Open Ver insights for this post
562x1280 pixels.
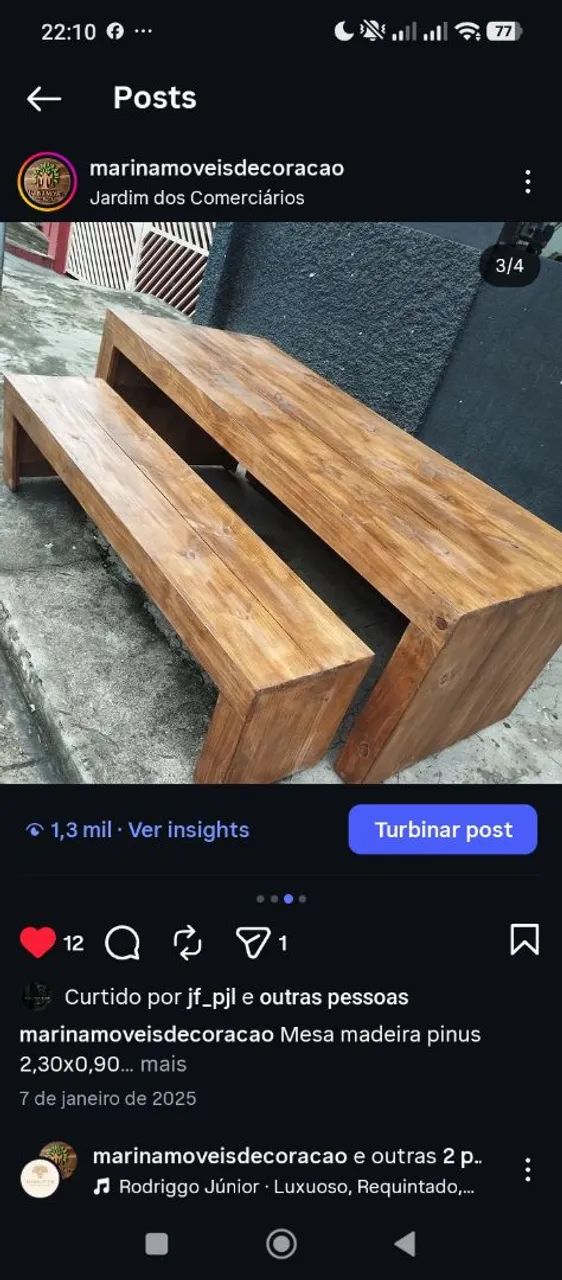(189, 830)
